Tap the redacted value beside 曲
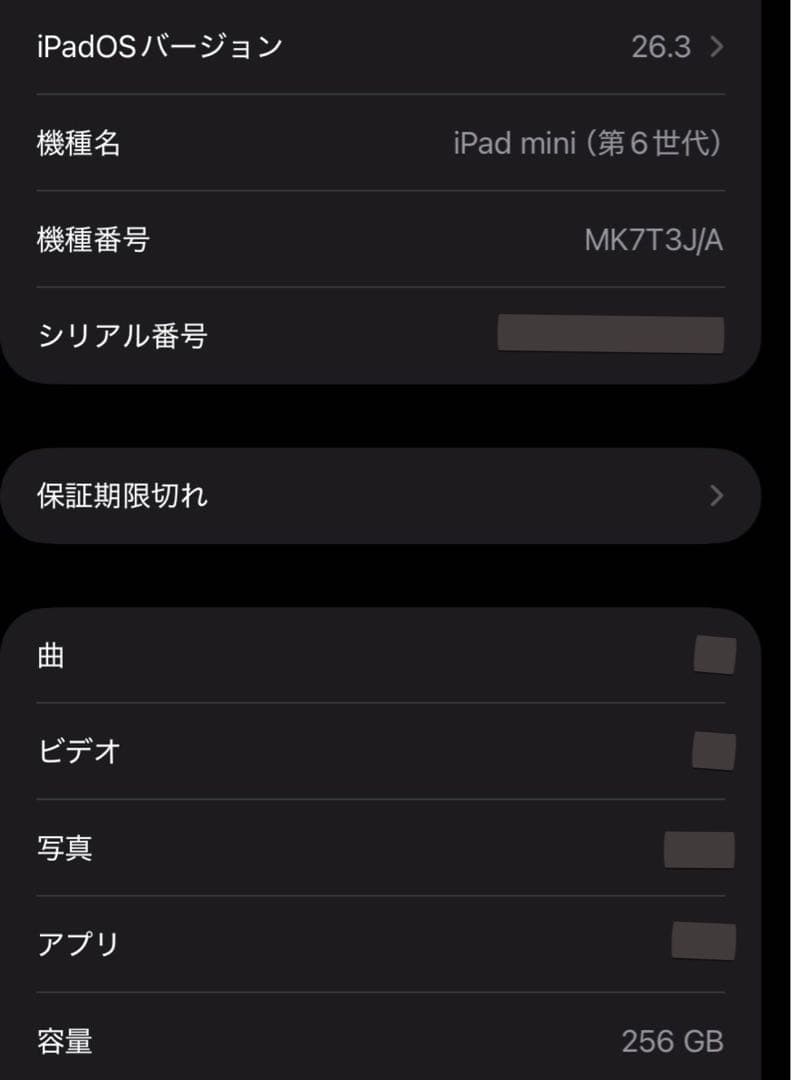This screenshot has width=791, height=1080. pos(714,655)
